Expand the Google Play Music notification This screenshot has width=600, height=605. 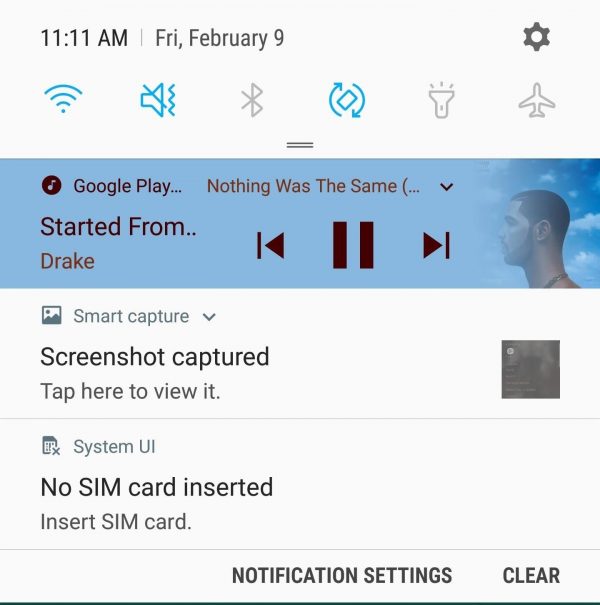click(x=447, y=187)
